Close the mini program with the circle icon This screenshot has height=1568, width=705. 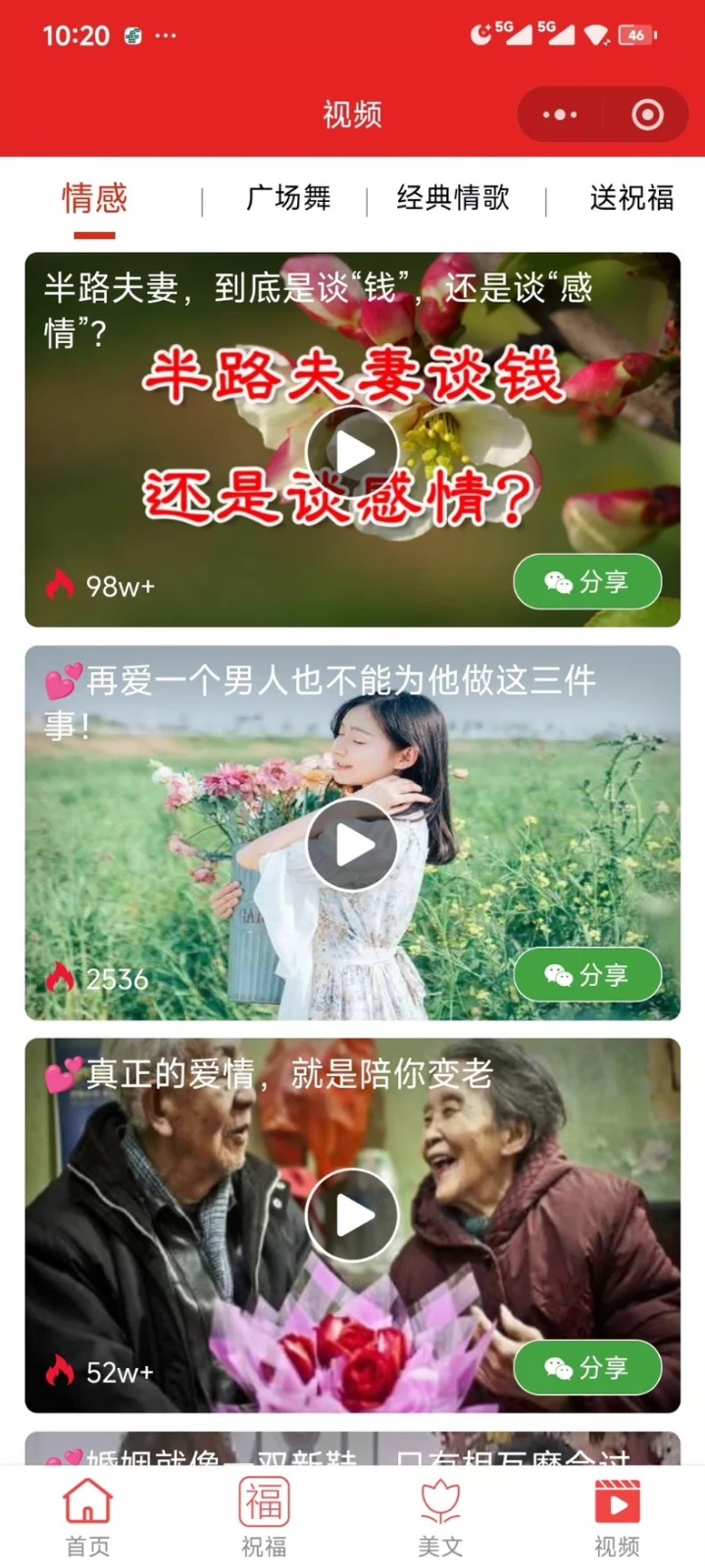647,116
